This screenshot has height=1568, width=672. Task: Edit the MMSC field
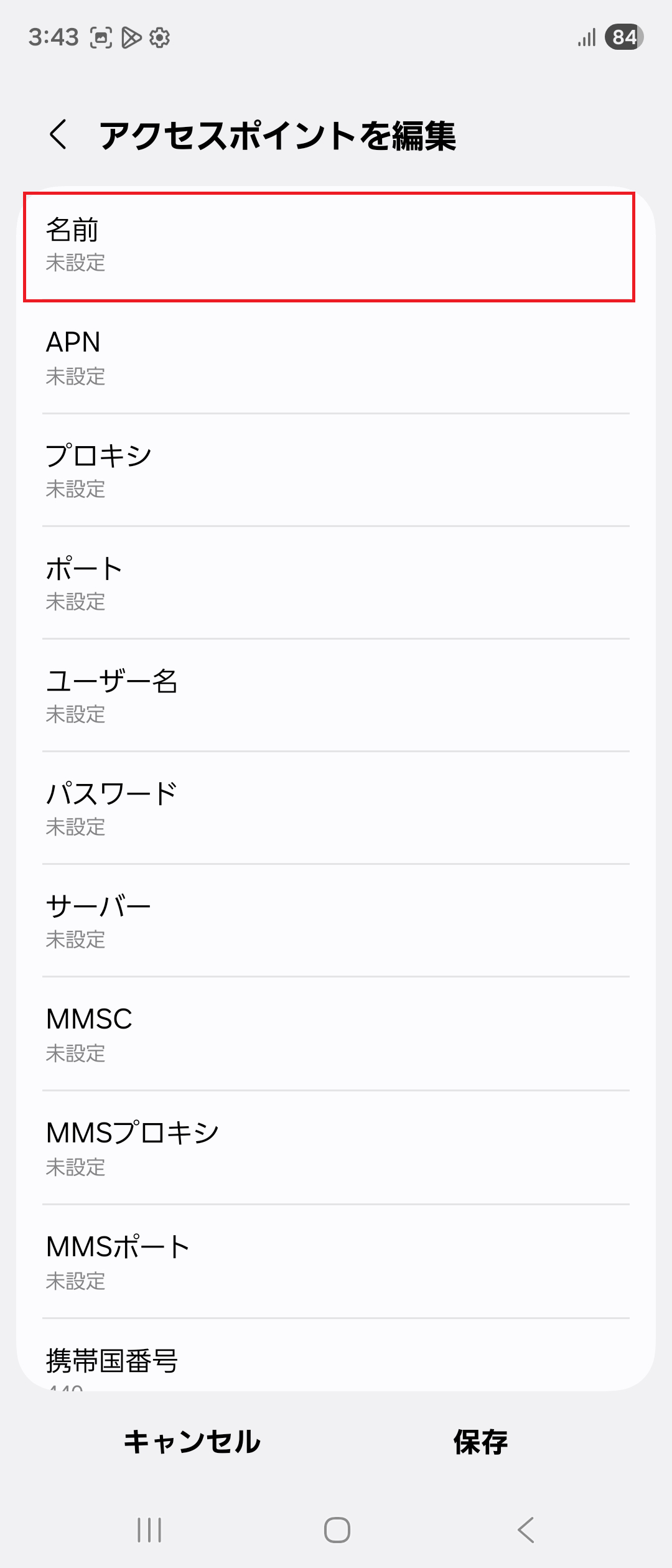pyautogui.click(x=336, y=1035)
